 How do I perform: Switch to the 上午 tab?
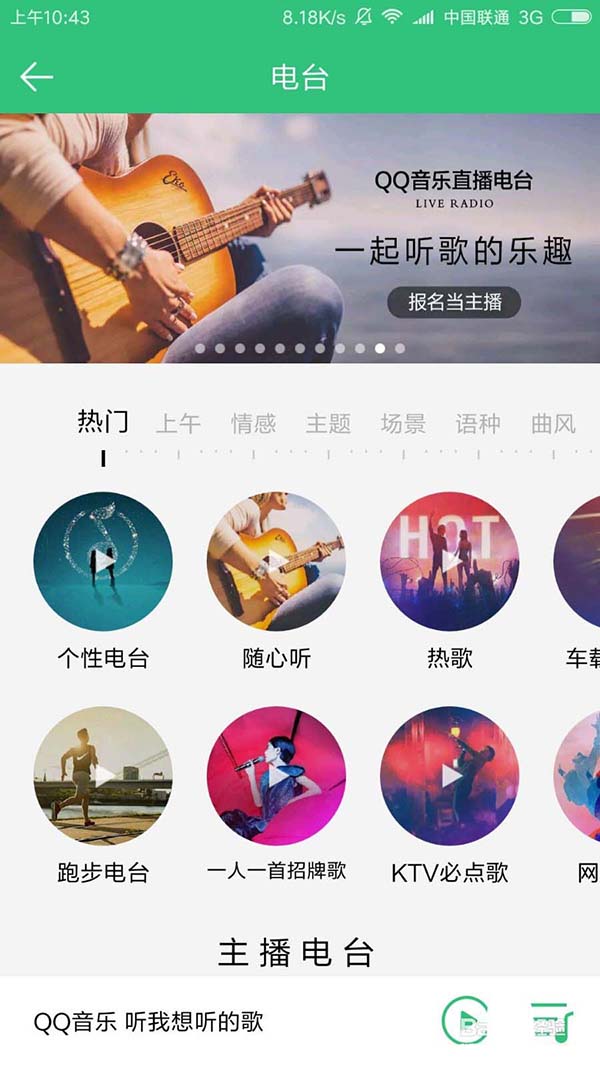click(178, 423)
